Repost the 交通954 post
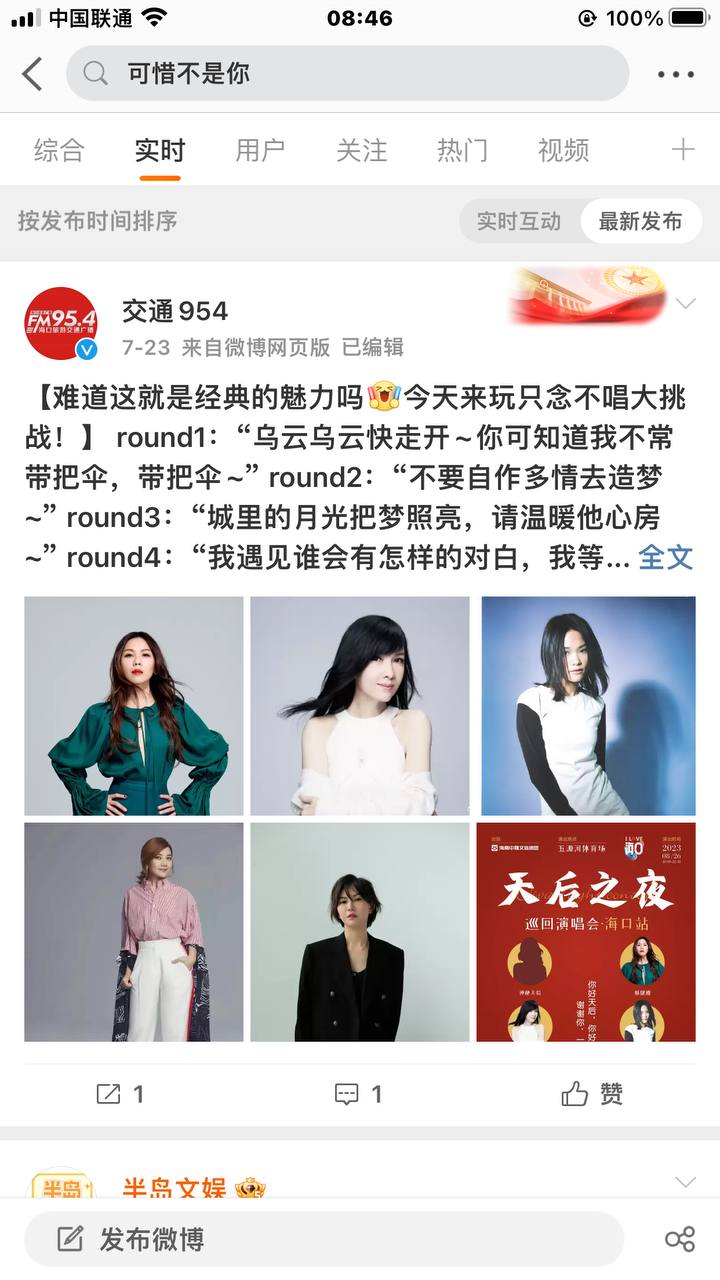 click(120, 1094)
